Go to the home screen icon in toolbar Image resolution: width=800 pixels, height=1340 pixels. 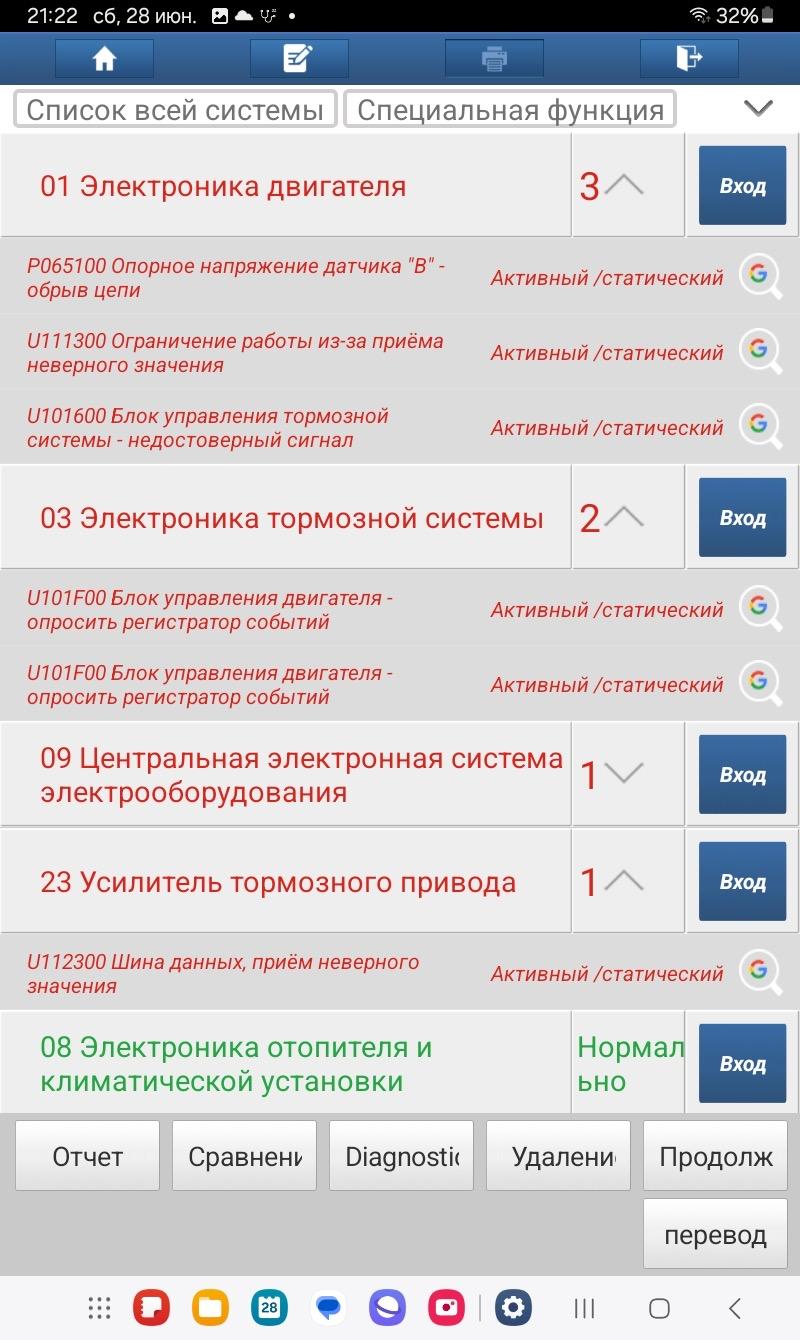coord(104,59)
